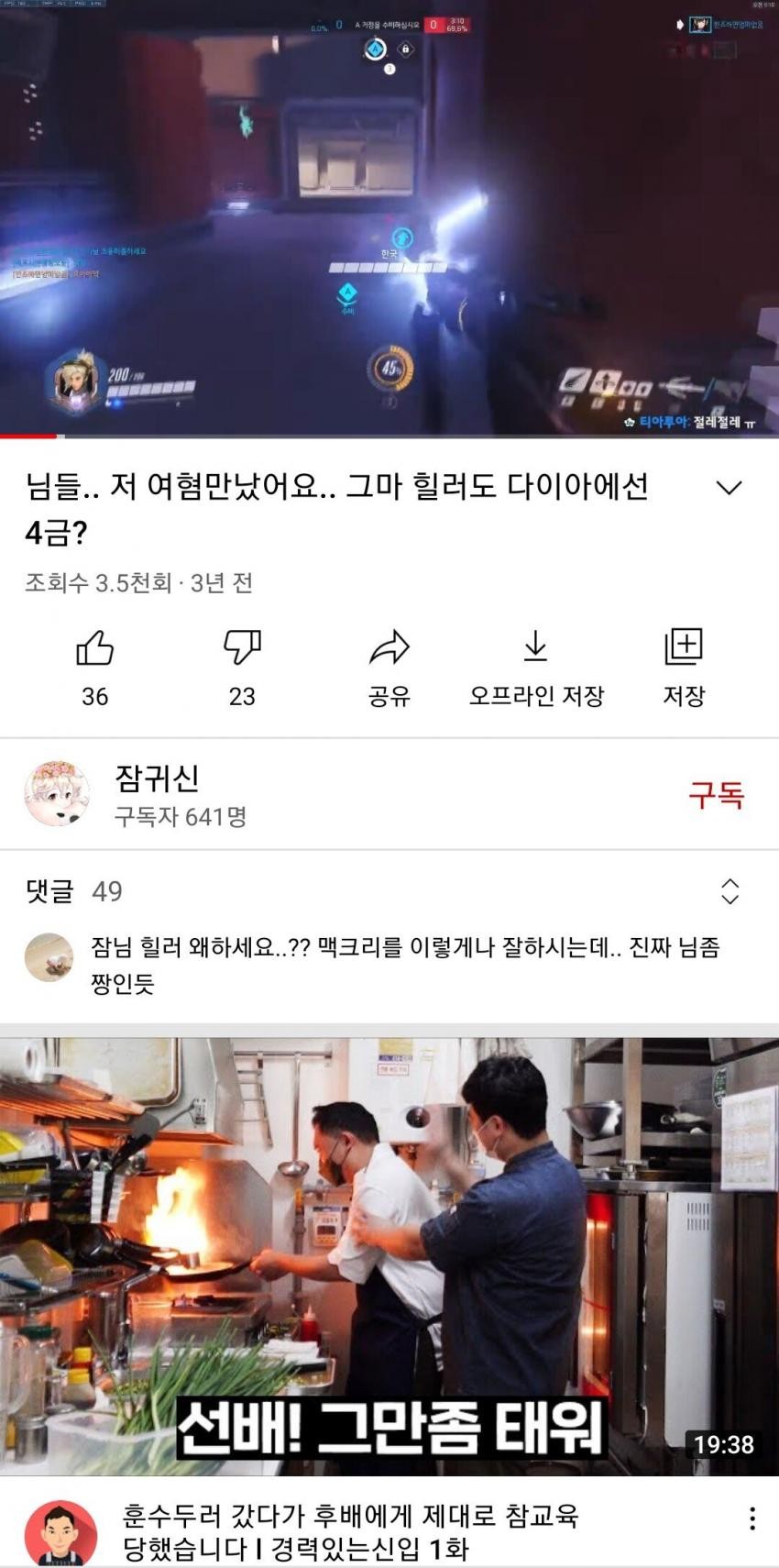Open the channel avatar beside the 경력있는신입 1화 title
This screenshot has width=779, height=1568.
(60, 1532)
